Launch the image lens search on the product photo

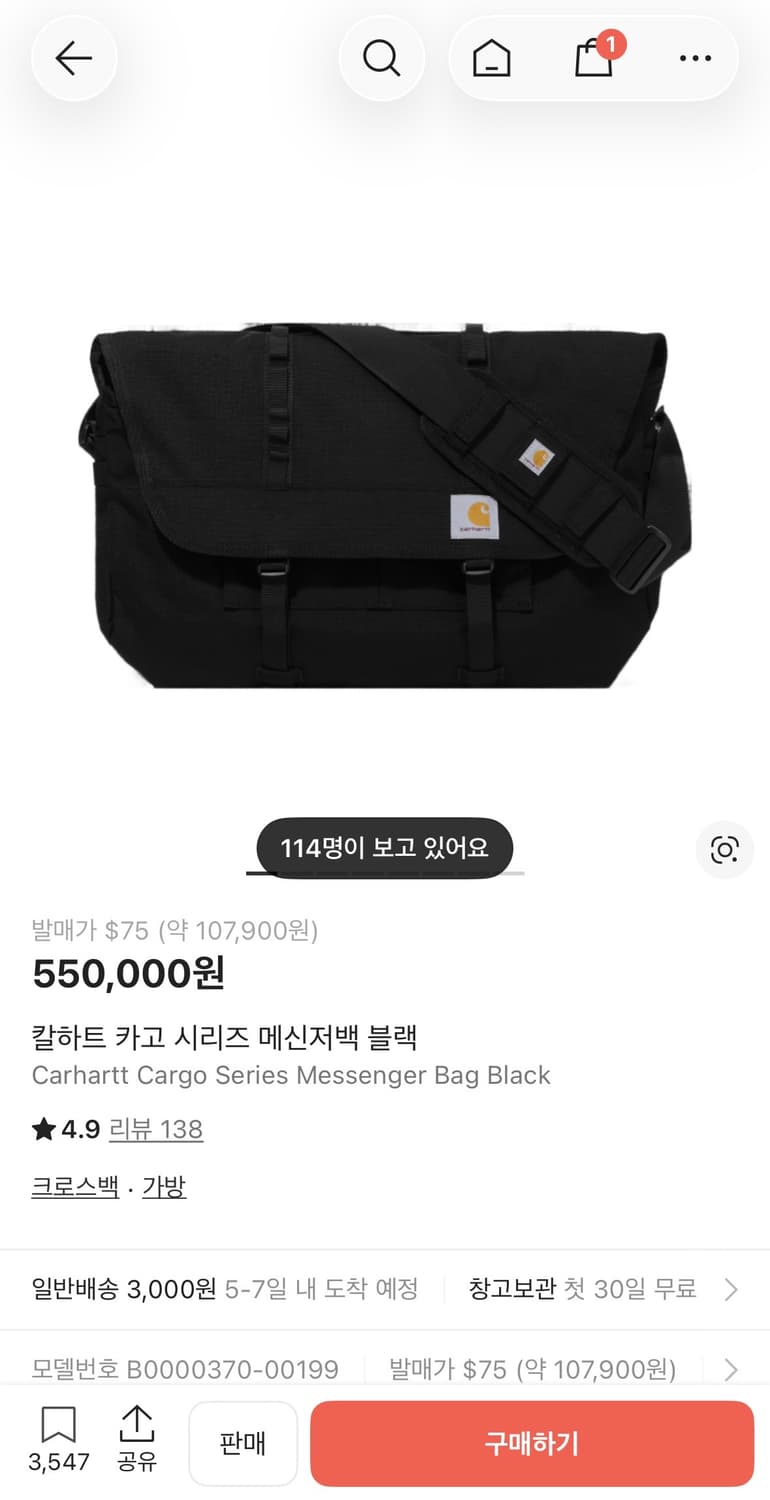click(x=724, y=850)
